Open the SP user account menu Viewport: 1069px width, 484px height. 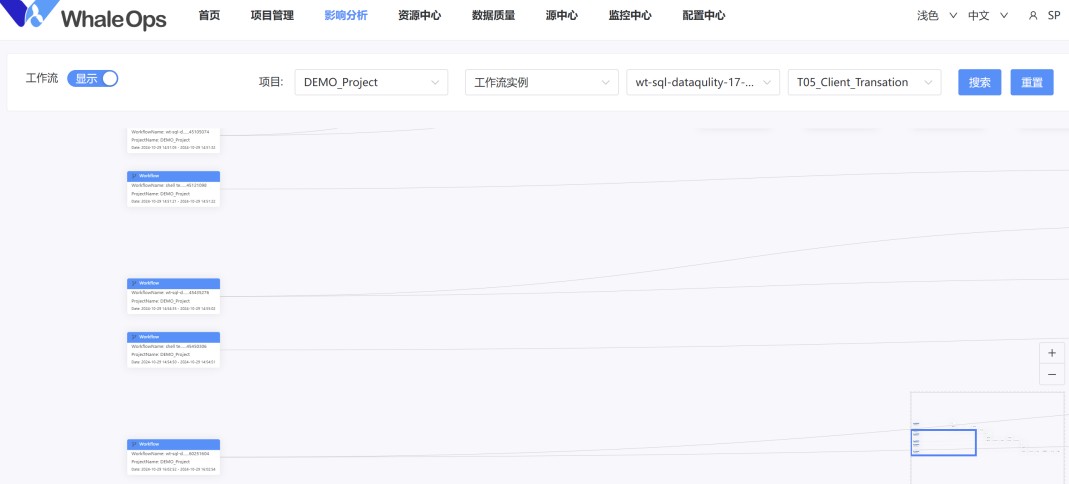coord(1045,16)
